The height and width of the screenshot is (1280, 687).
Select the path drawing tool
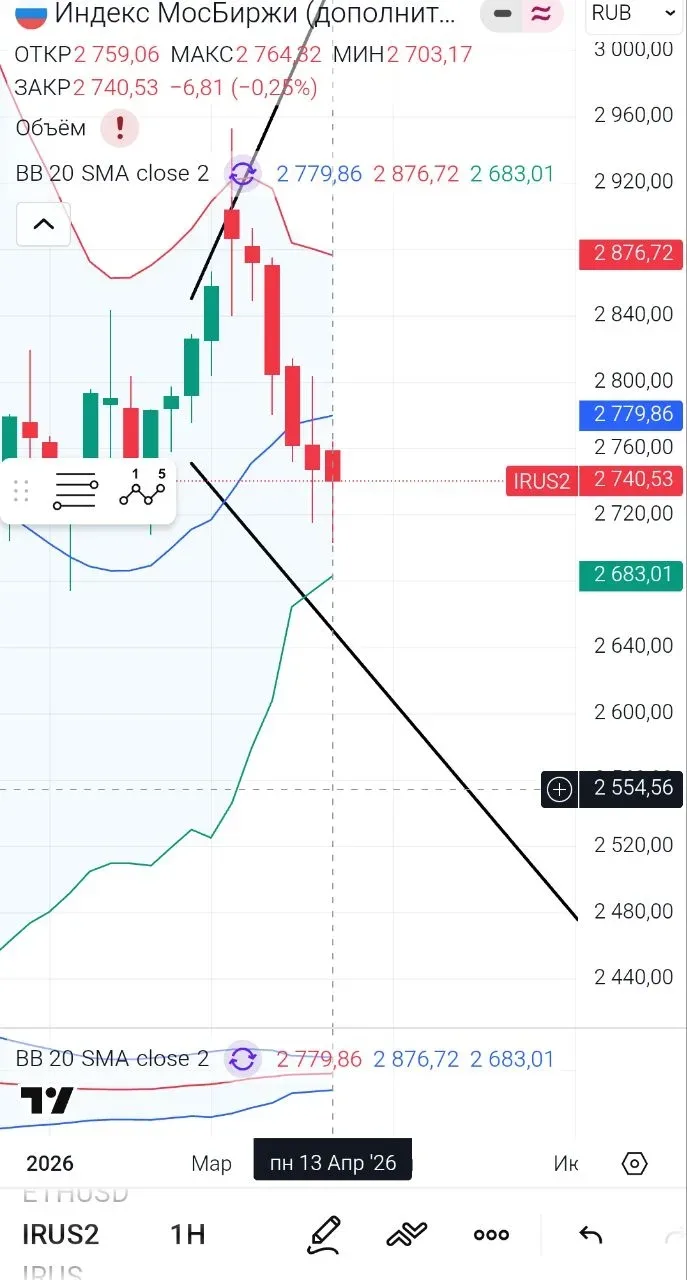142,490
